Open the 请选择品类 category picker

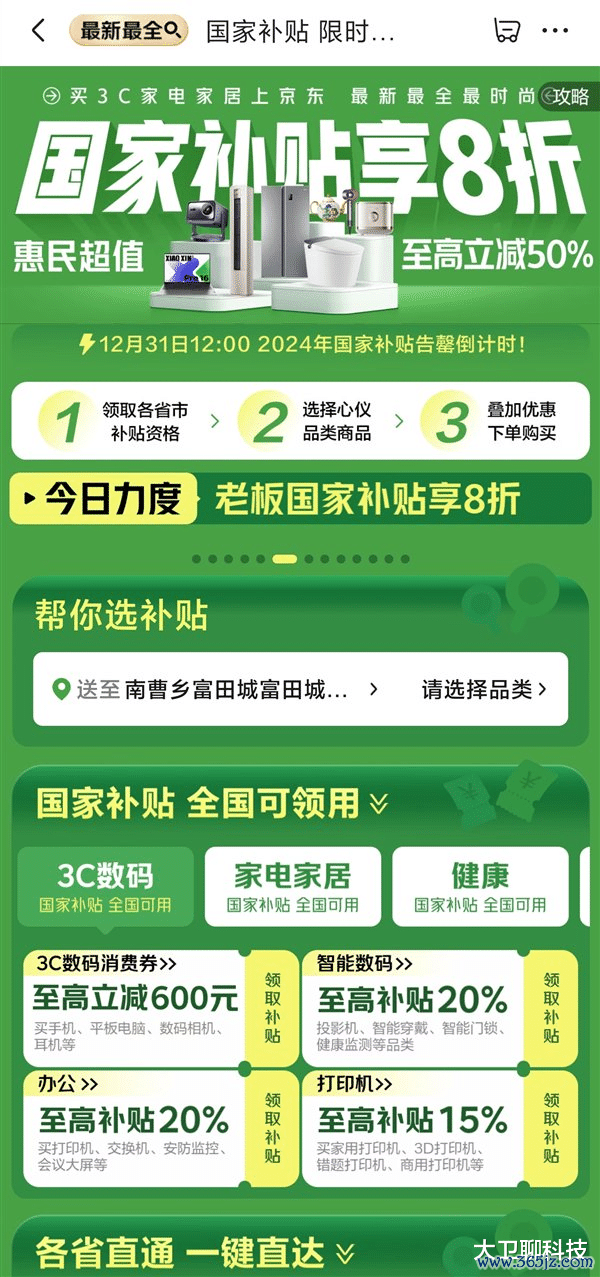pyautogui.click(x=484, y=689)
